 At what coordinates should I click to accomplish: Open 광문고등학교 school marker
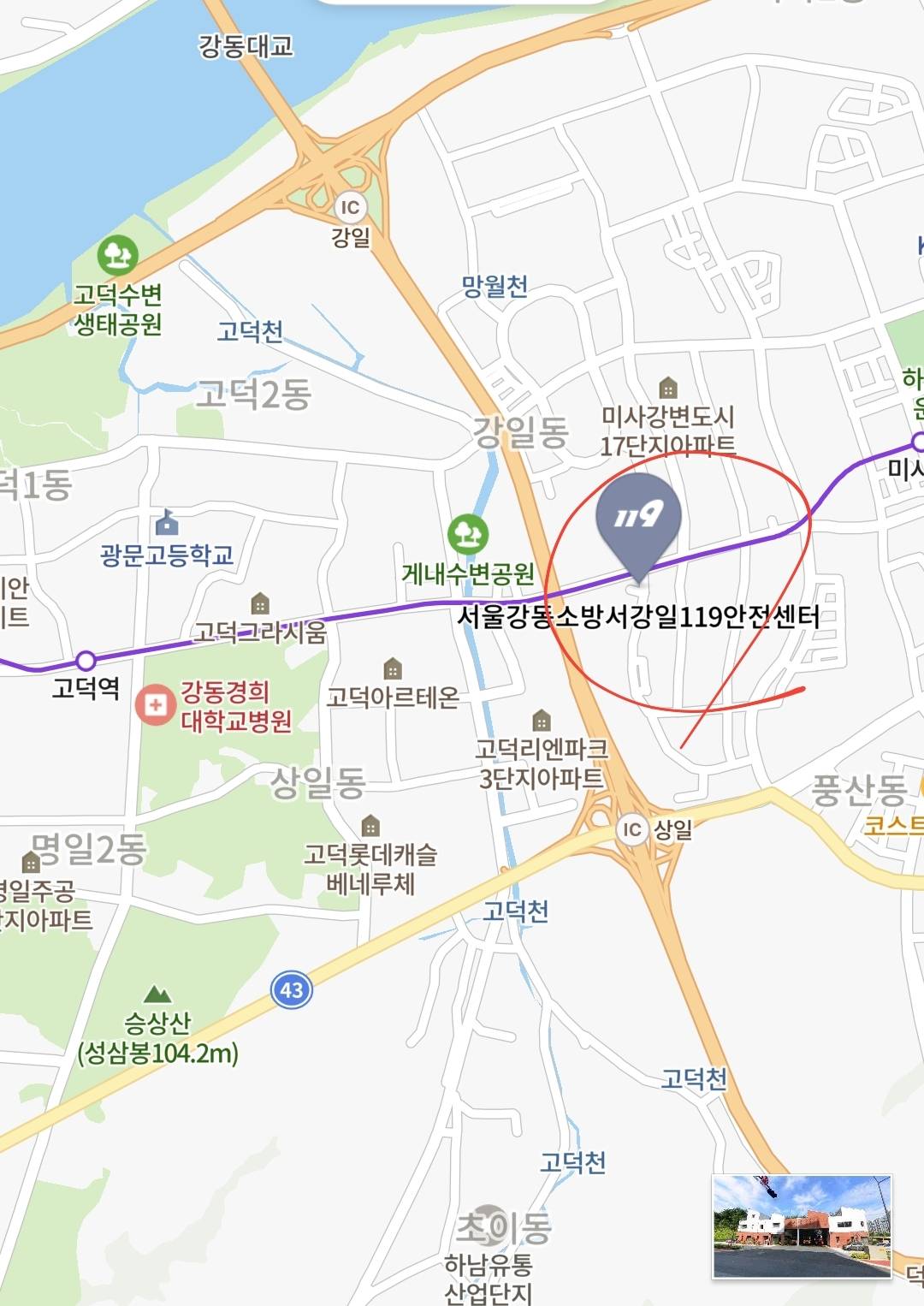(167, 521)
